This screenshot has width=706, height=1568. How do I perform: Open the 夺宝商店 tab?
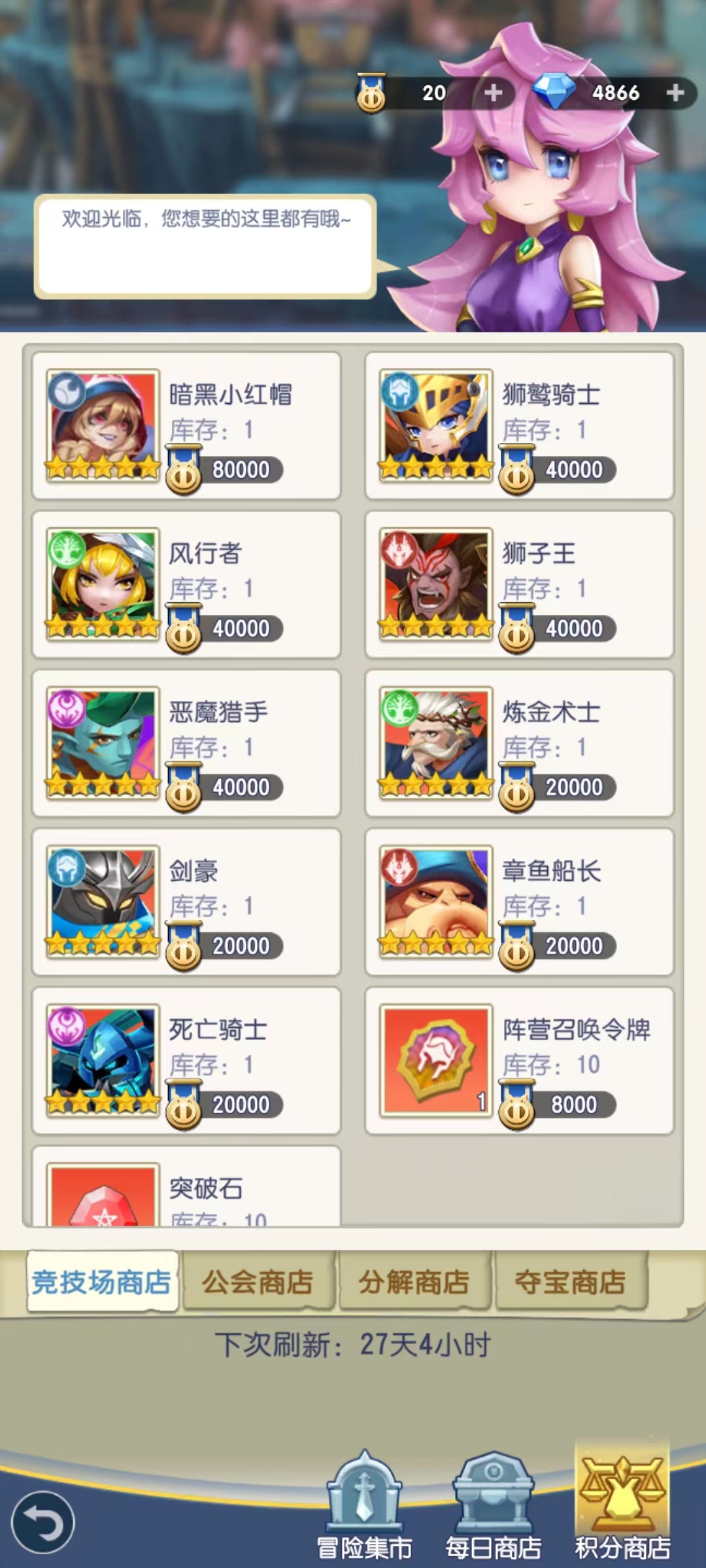[x=571, y=1282]
